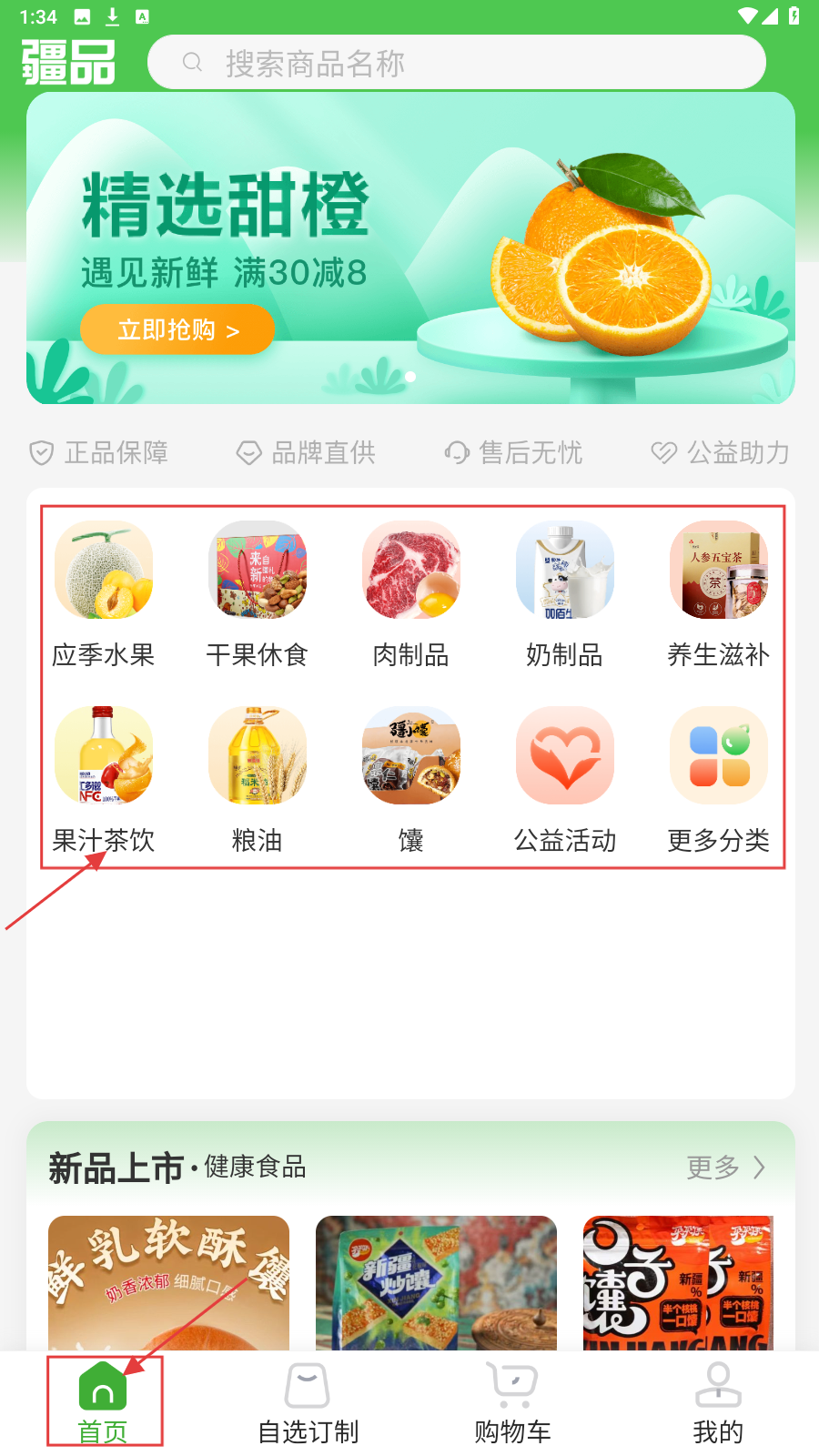Open the 我的 tab
Viewport: 819px width, 1456px height.
coord(718,1403)
